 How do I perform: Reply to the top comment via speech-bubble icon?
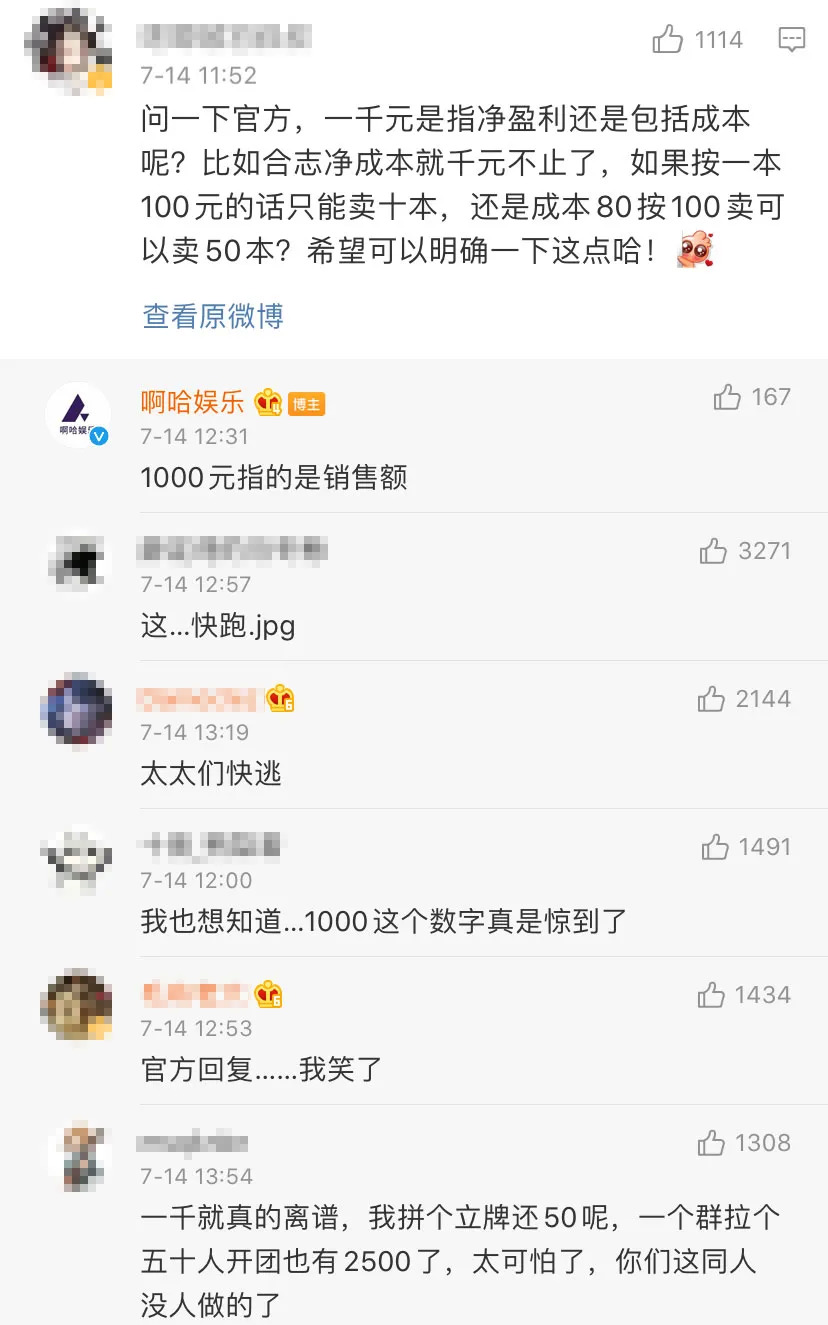tap(791, 40)
